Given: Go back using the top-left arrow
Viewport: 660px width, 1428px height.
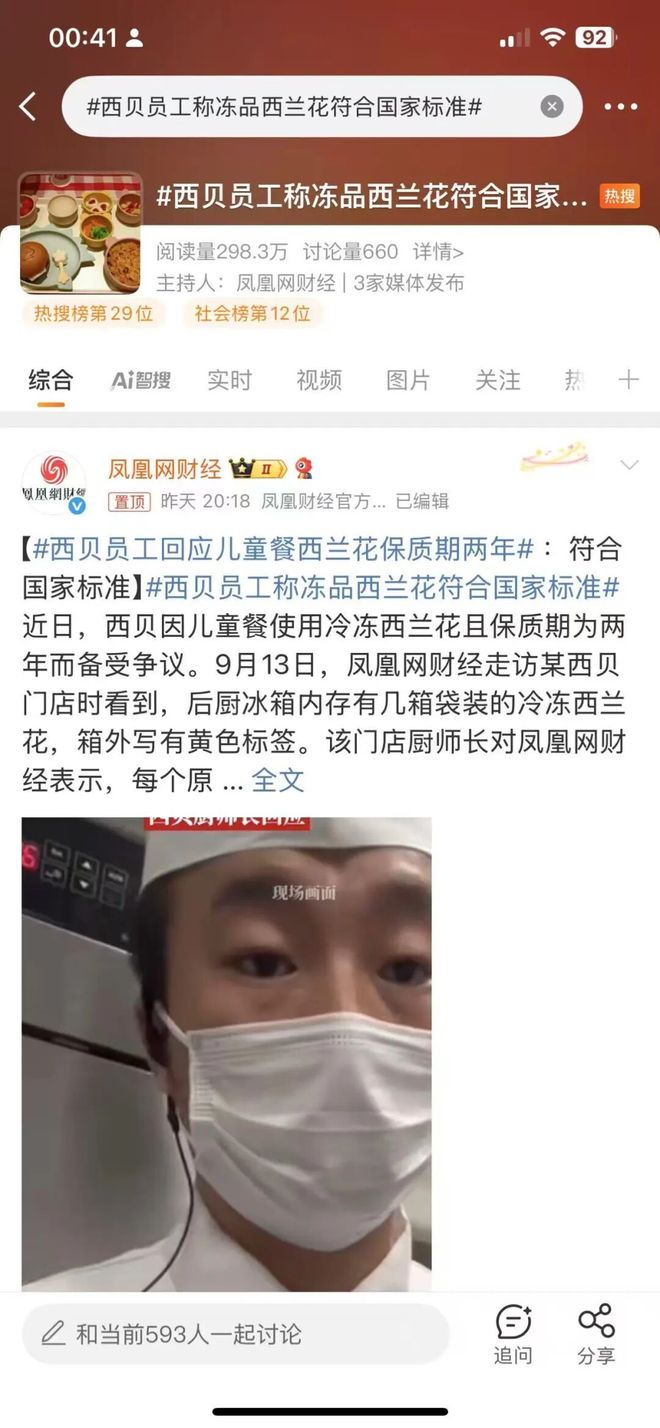Looking at the screenshot, I should tap(28, 107).
